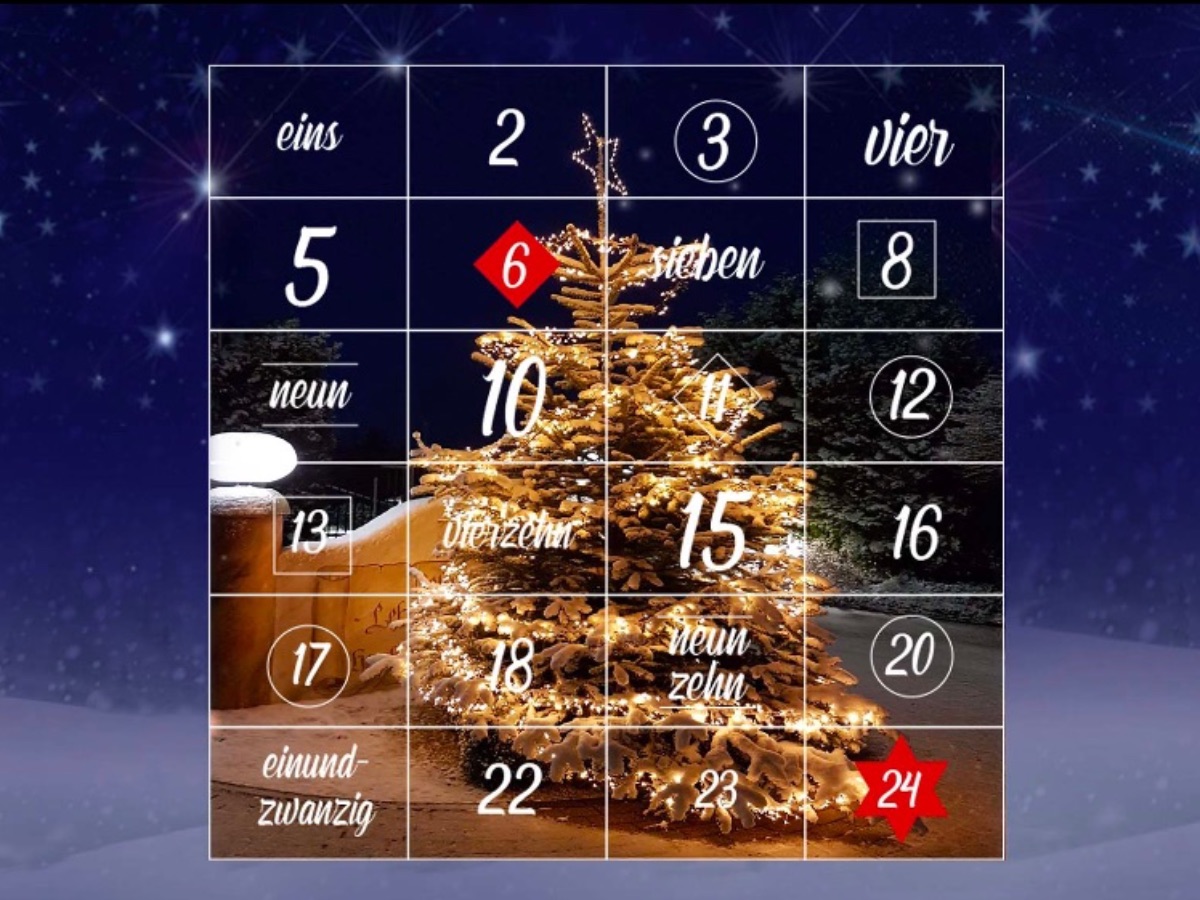Tap door number 15
The image size is (1200, 900).
click(x=715, y=530)
